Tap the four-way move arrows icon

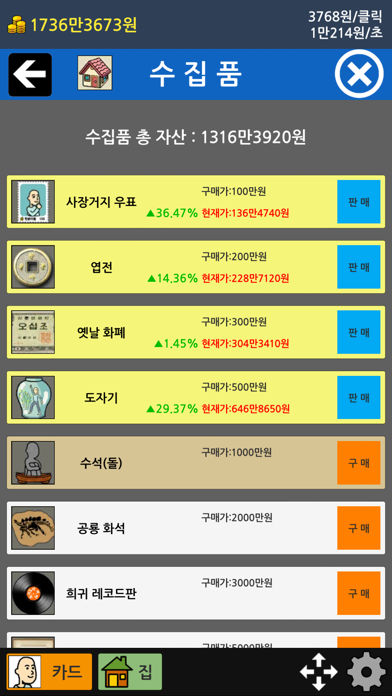[319, 672]
